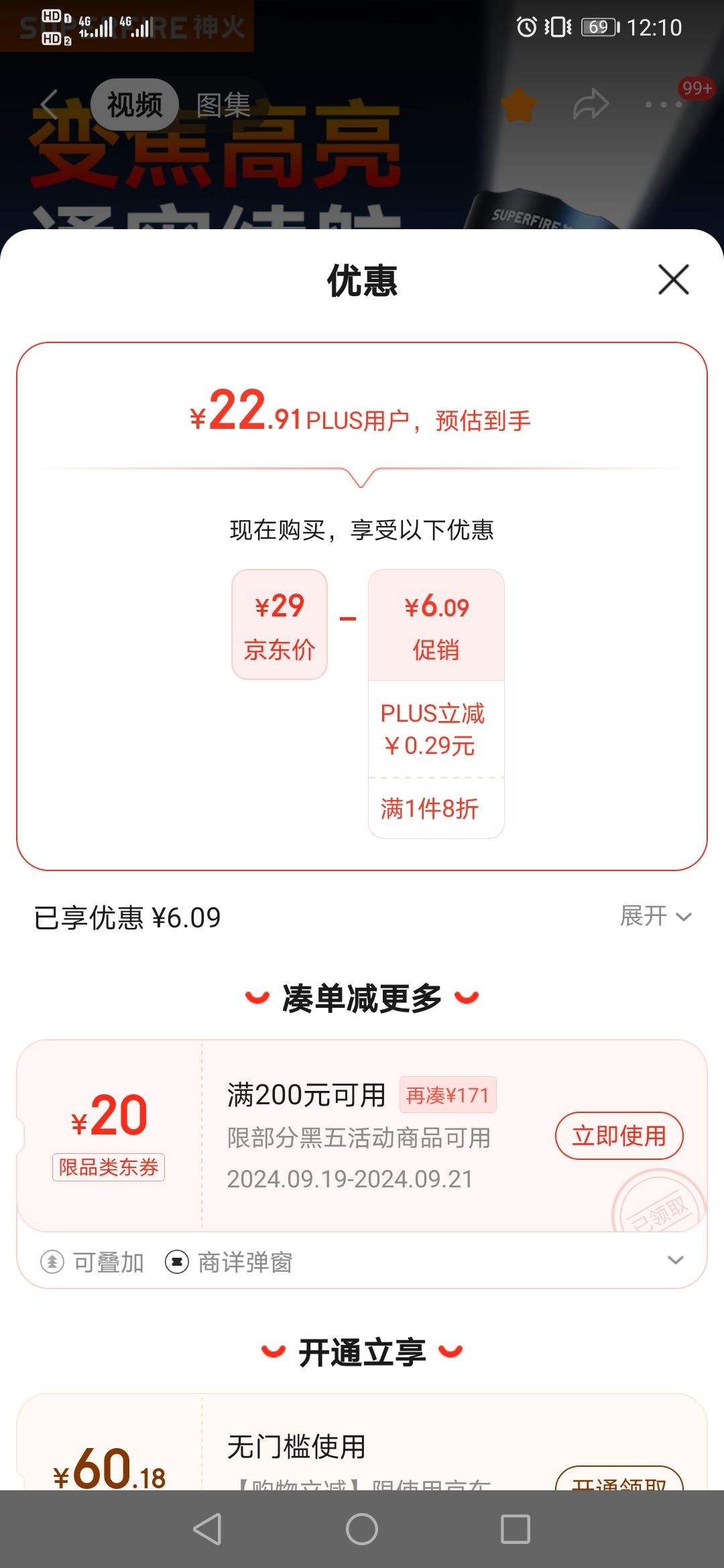Favorite this product with the star icon
This screenshot has height=1568, width=724.
point(519,105)
